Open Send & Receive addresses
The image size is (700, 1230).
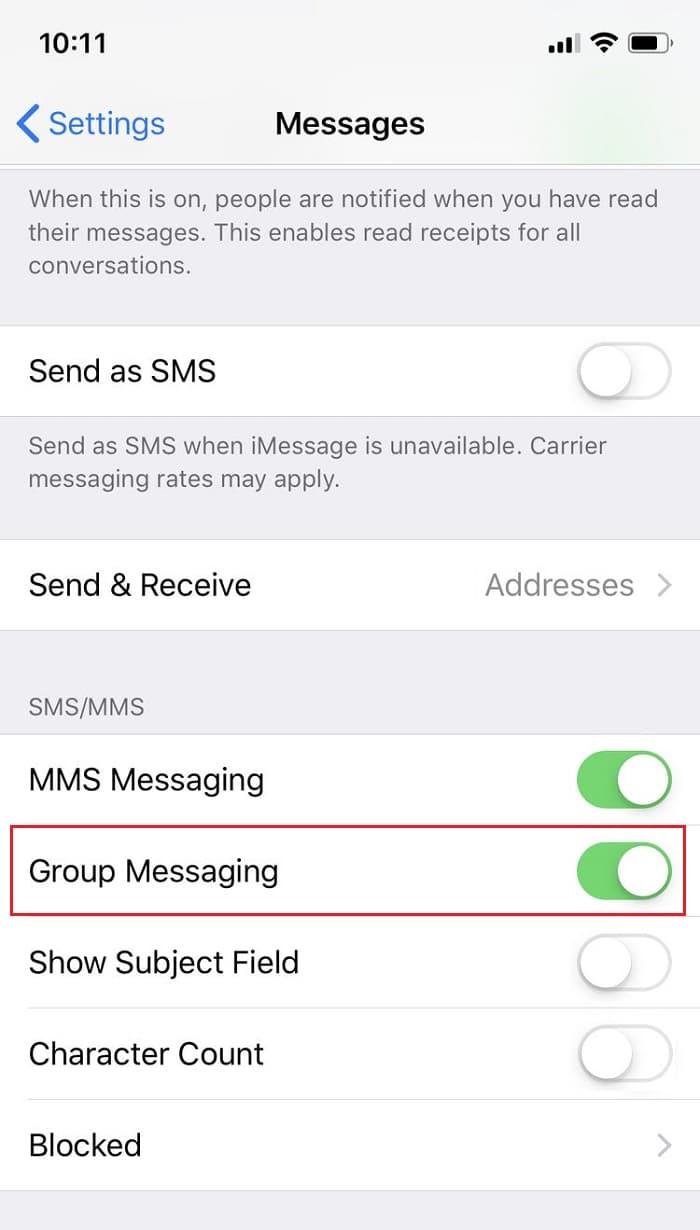pos(350,585)
